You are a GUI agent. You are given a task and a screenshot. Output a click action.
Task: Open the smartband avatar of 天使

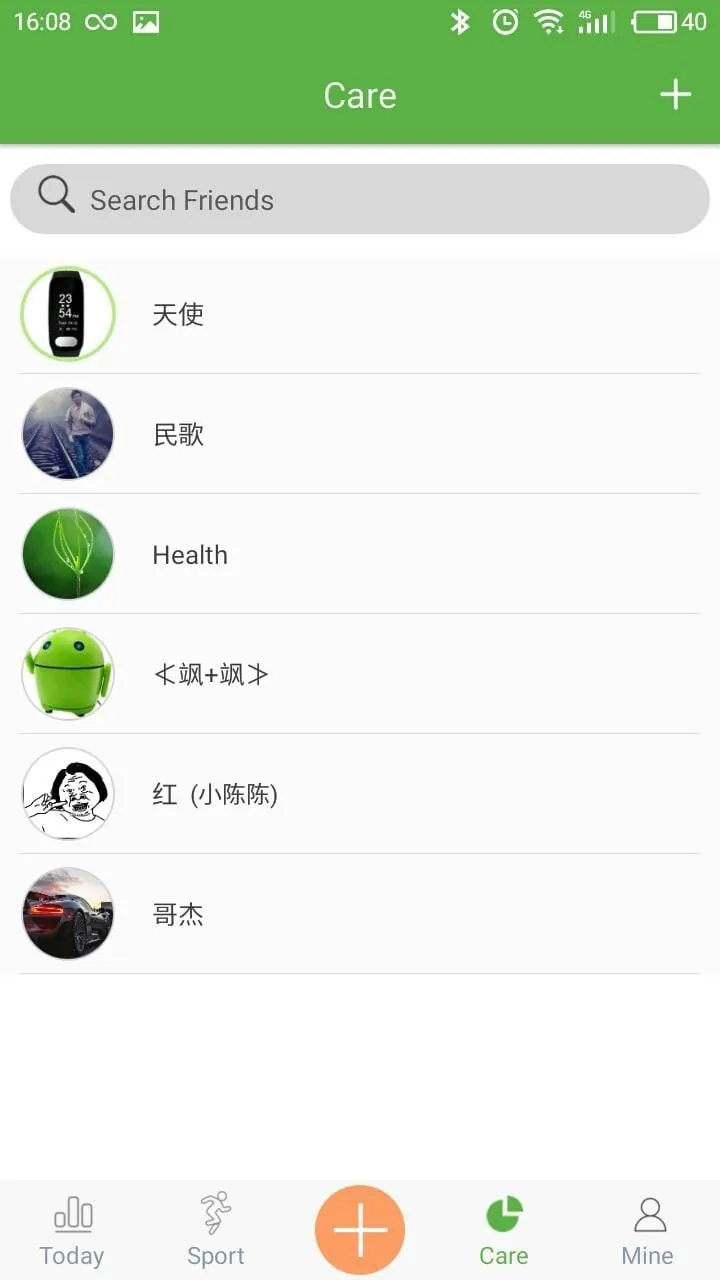(68, 314)
